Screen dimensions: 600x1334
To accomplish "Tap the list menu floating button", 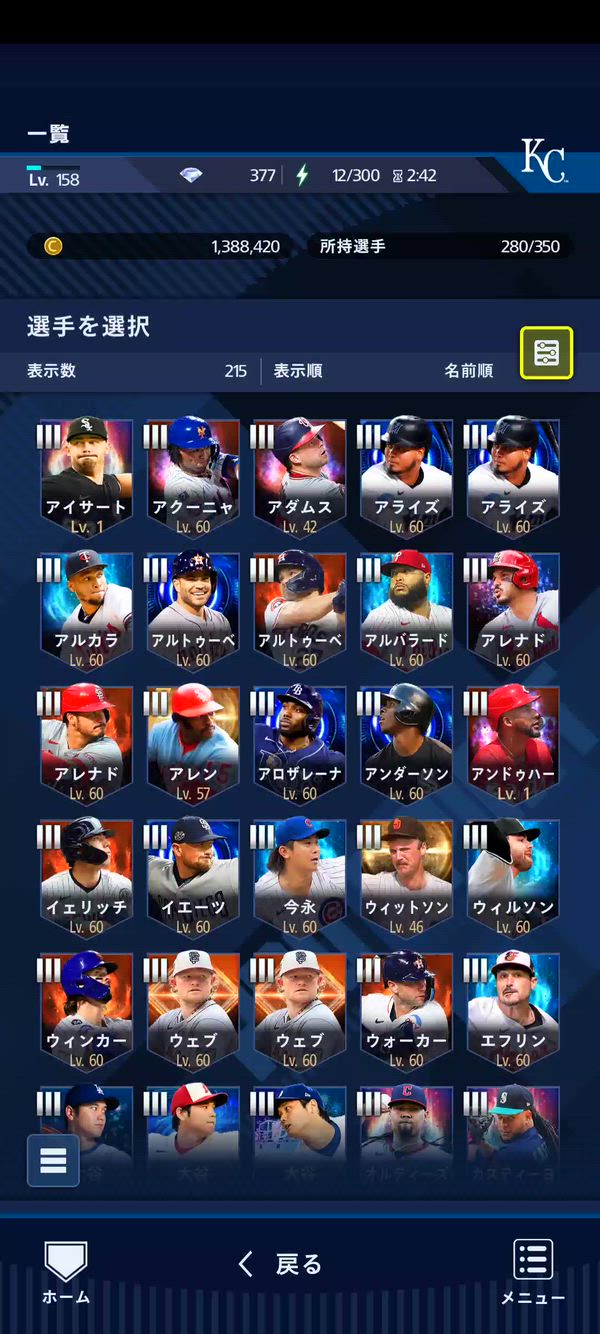I will pos(53,1160).
